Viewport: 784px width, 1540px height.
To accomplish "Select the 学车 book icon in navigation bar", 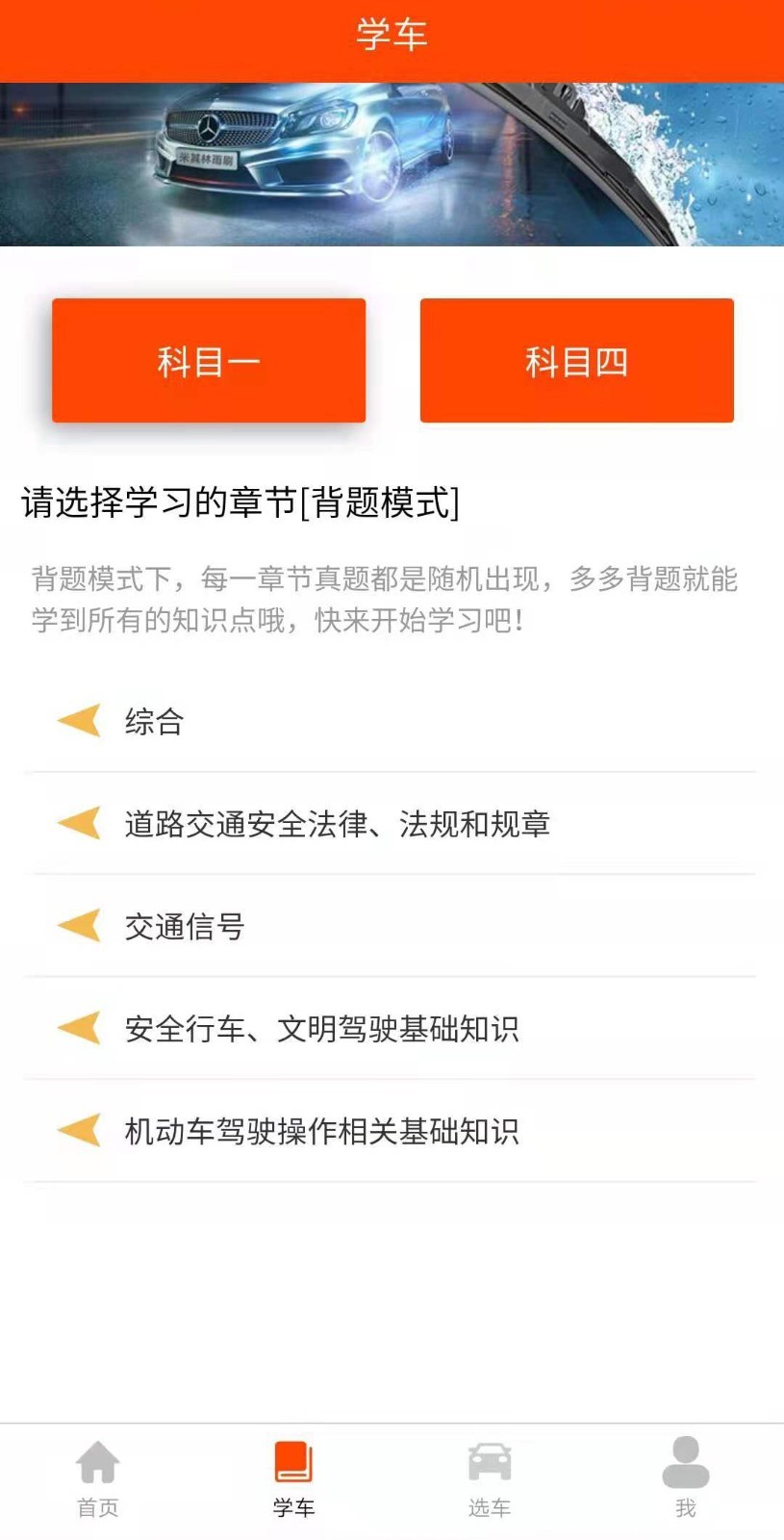I will click(293, 1459).
